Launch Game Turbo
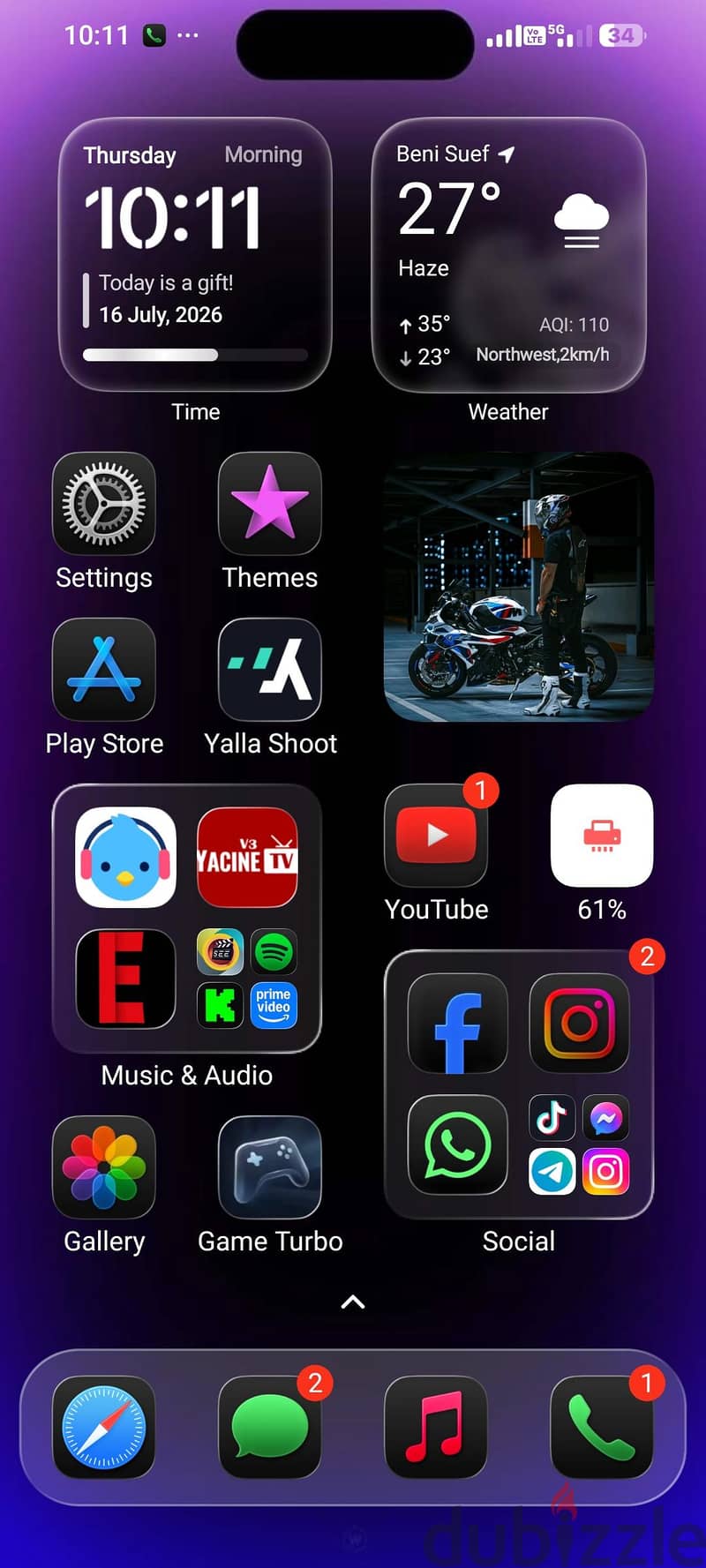The image size is (706, 1568). click(270, 1167)
